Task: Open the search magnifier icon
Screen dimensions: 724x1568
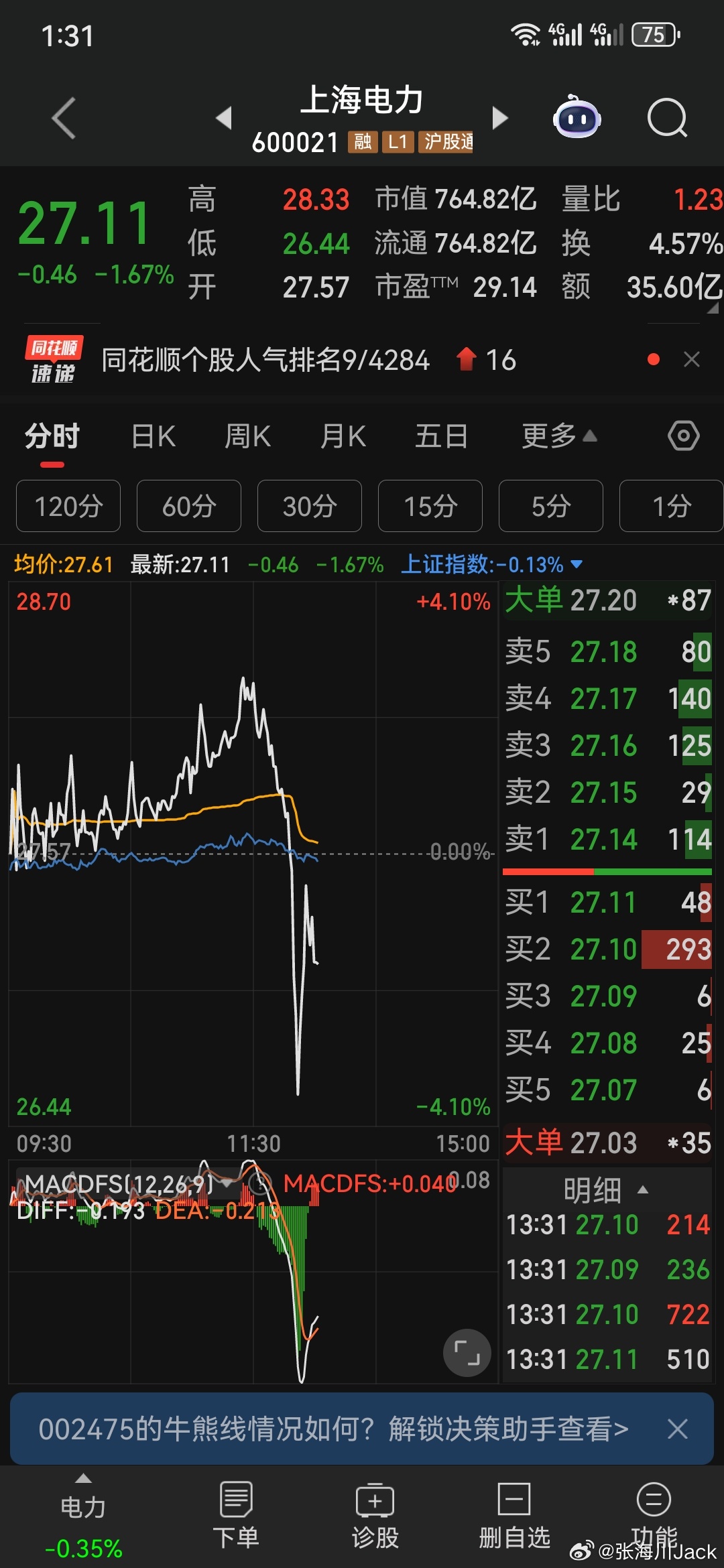Action: (667, 119)
